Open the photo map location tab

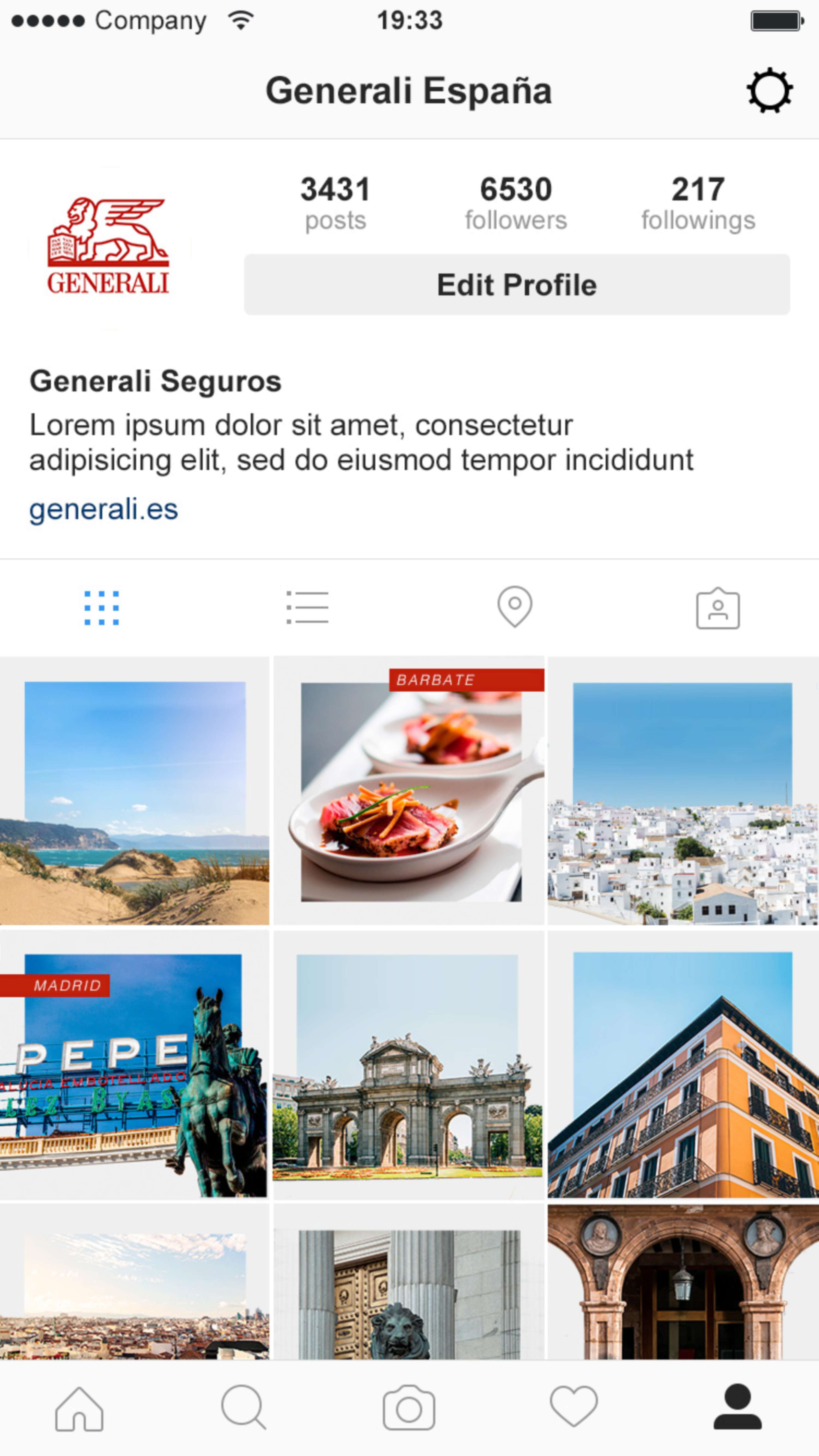click(x=514, y=607)
